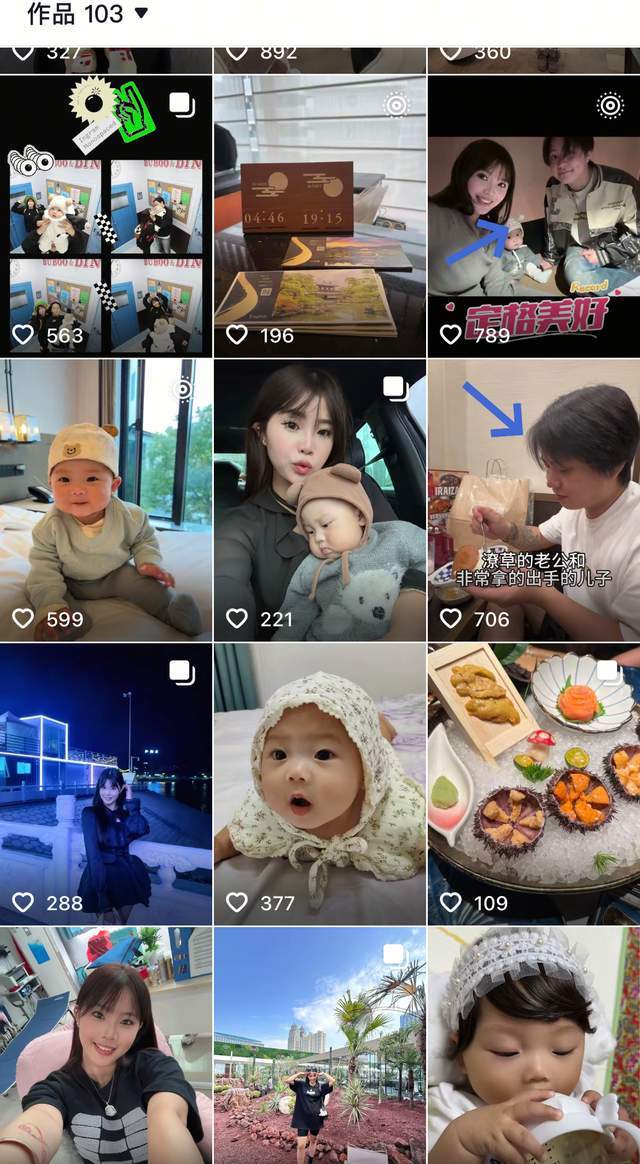Viewport: 640px width, 1164px height.
Task: Open the floral bonnet baby post, 377 likes
Action: (320, 783)
